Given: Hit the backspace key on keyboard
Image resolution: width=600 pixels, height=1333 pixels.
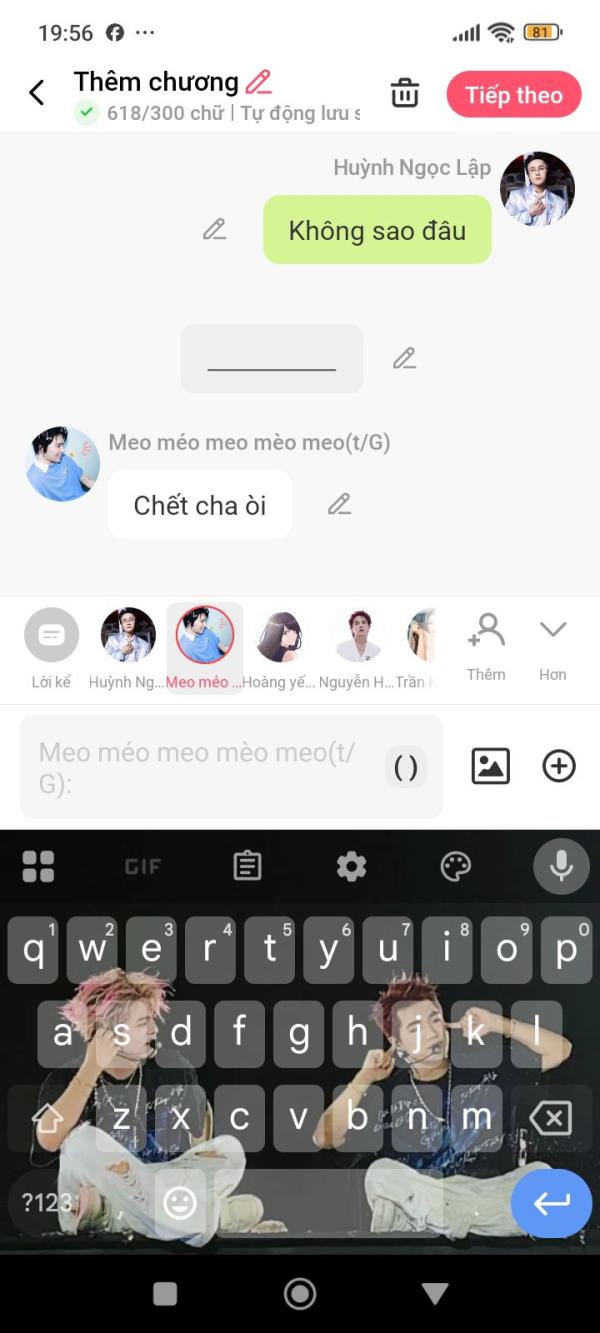Looking at the screenshot, I should [550, 1118].
